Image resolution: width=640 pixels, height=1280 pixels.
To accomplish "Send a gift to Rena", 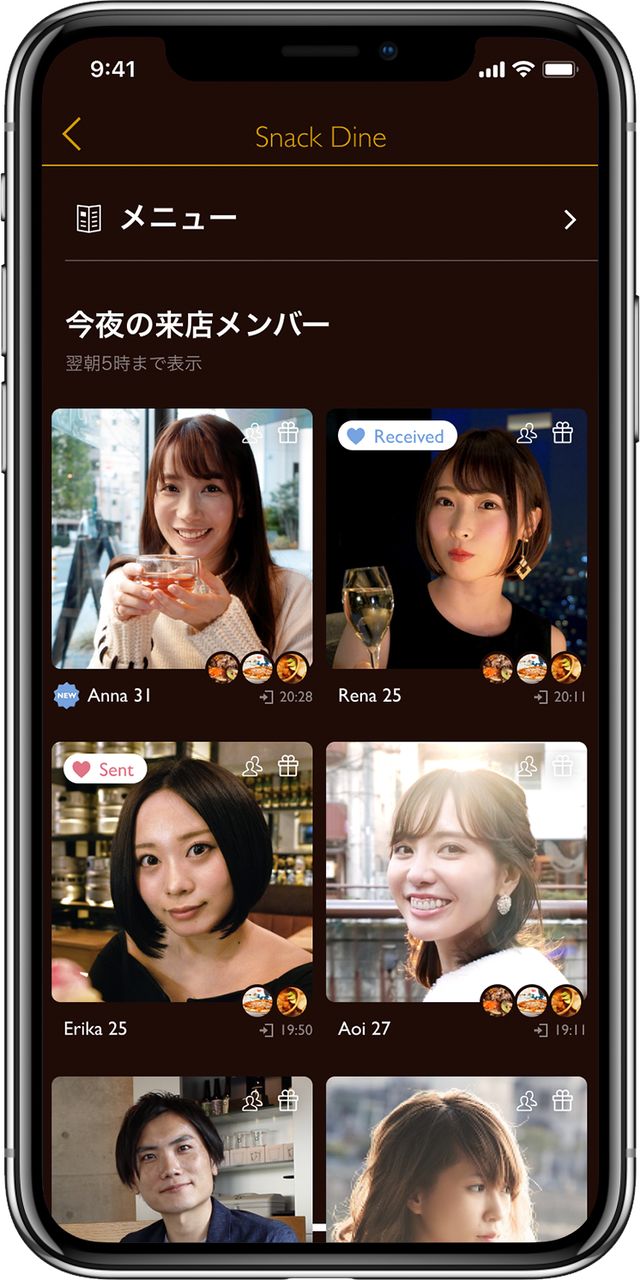I will coord(563,433).
